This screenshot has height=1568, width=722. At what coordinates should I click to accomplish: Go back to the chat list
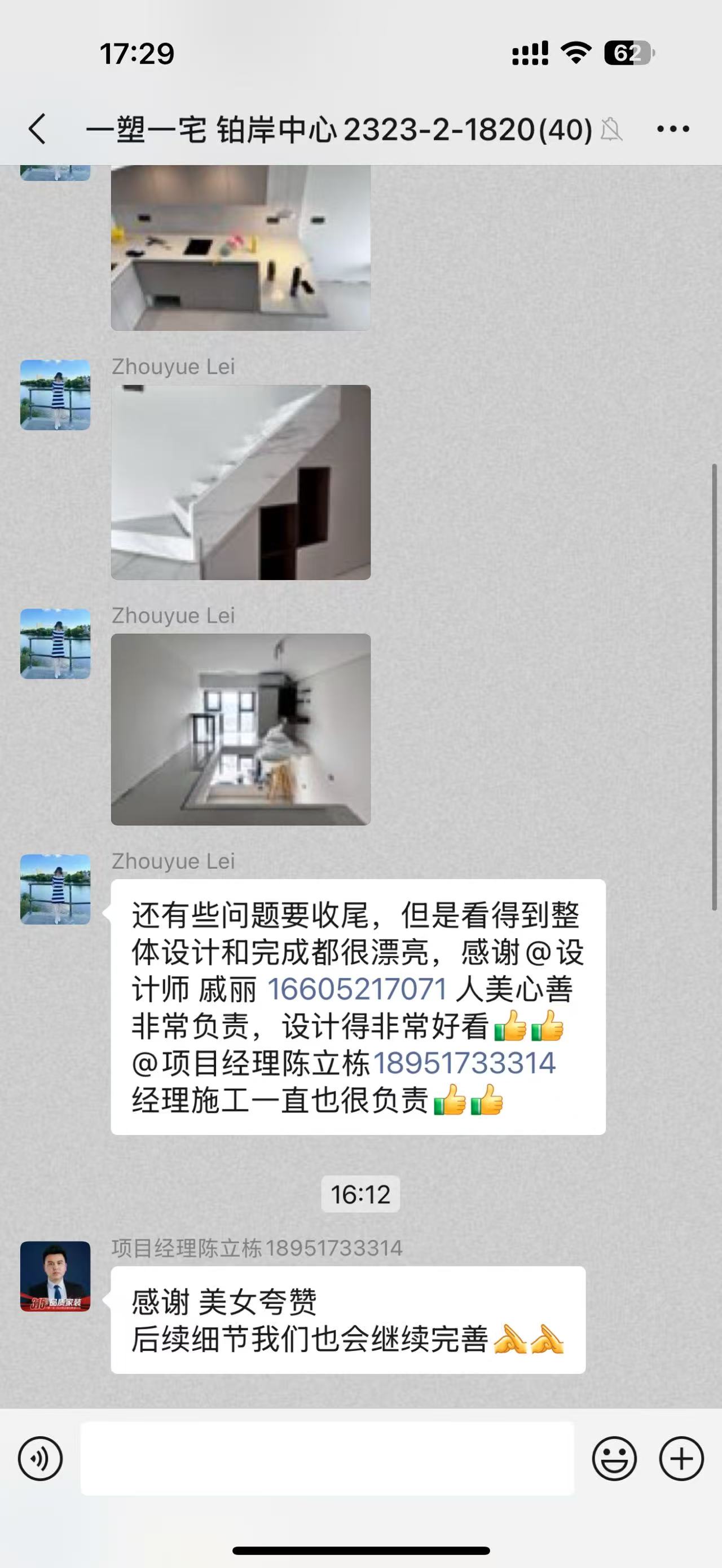38,129
